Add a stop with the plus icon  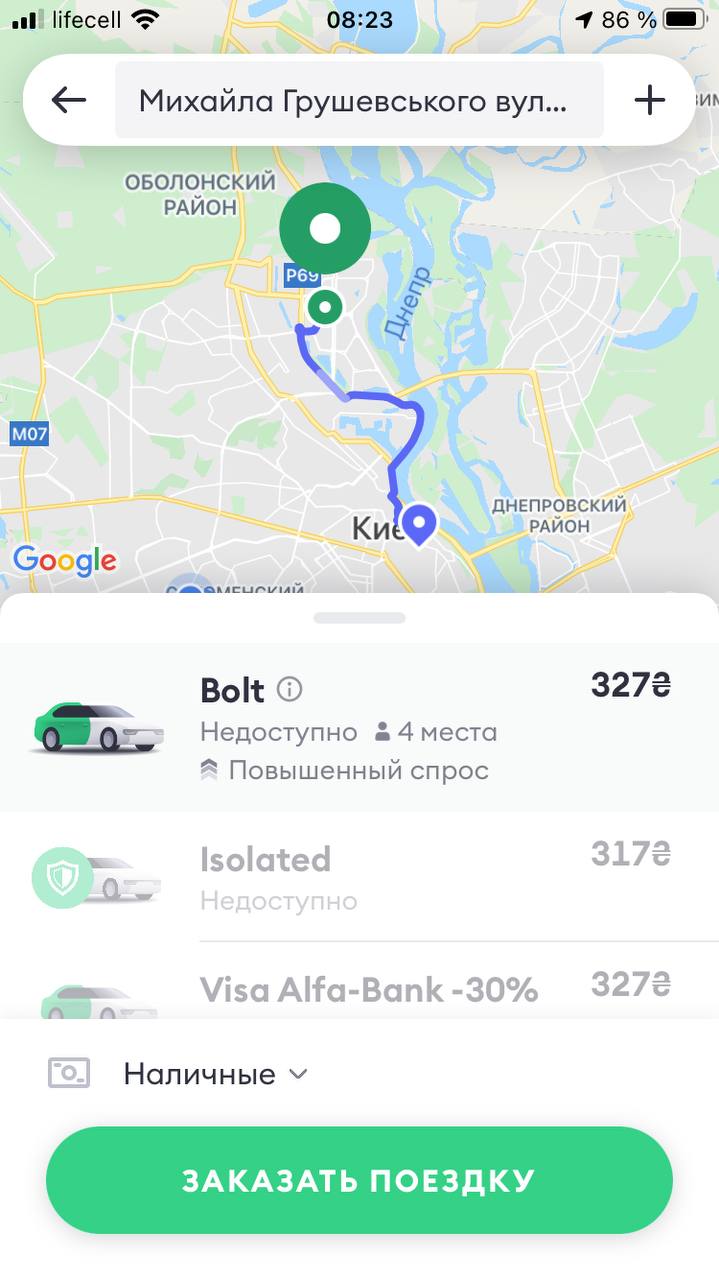[x=650, y=100]
